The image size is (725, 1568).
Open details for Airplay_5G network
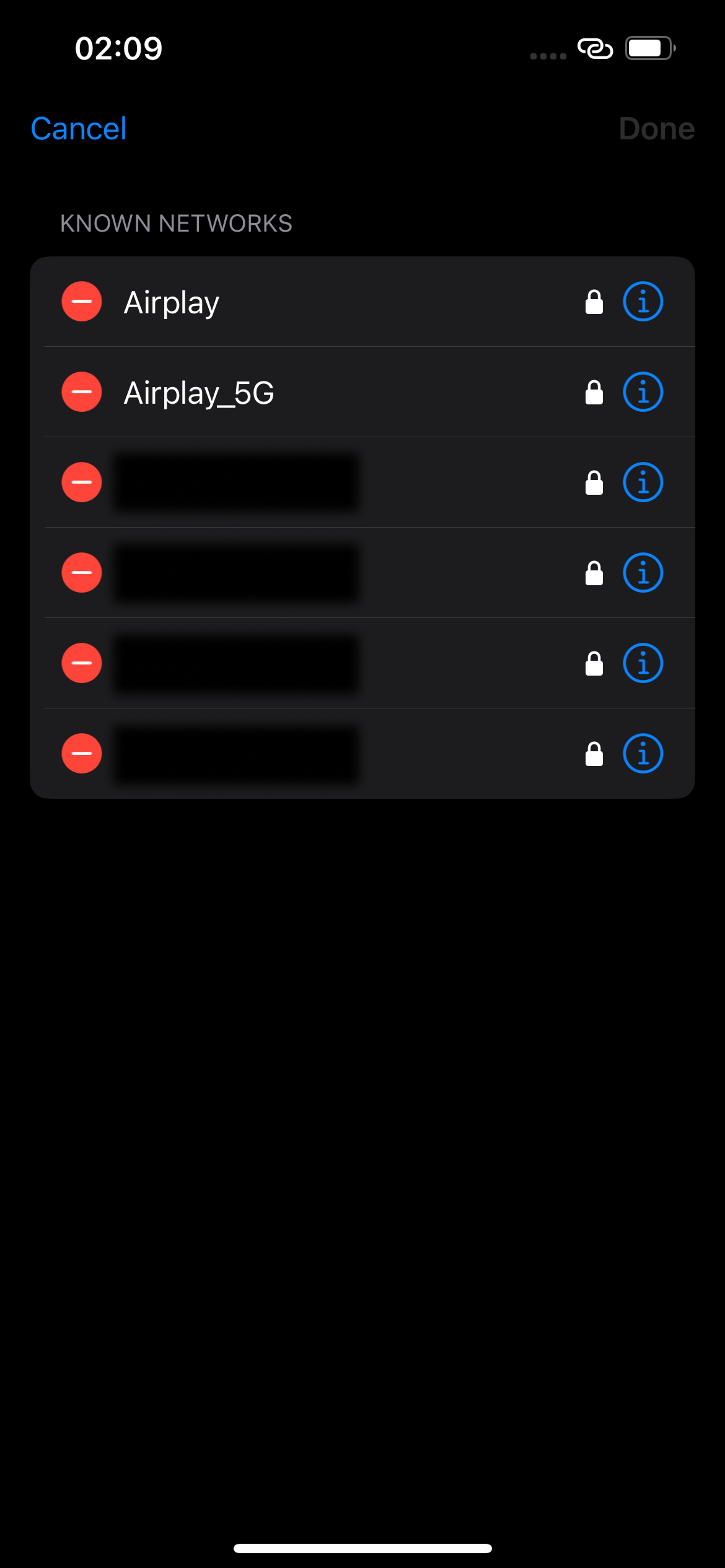(643, 391)
